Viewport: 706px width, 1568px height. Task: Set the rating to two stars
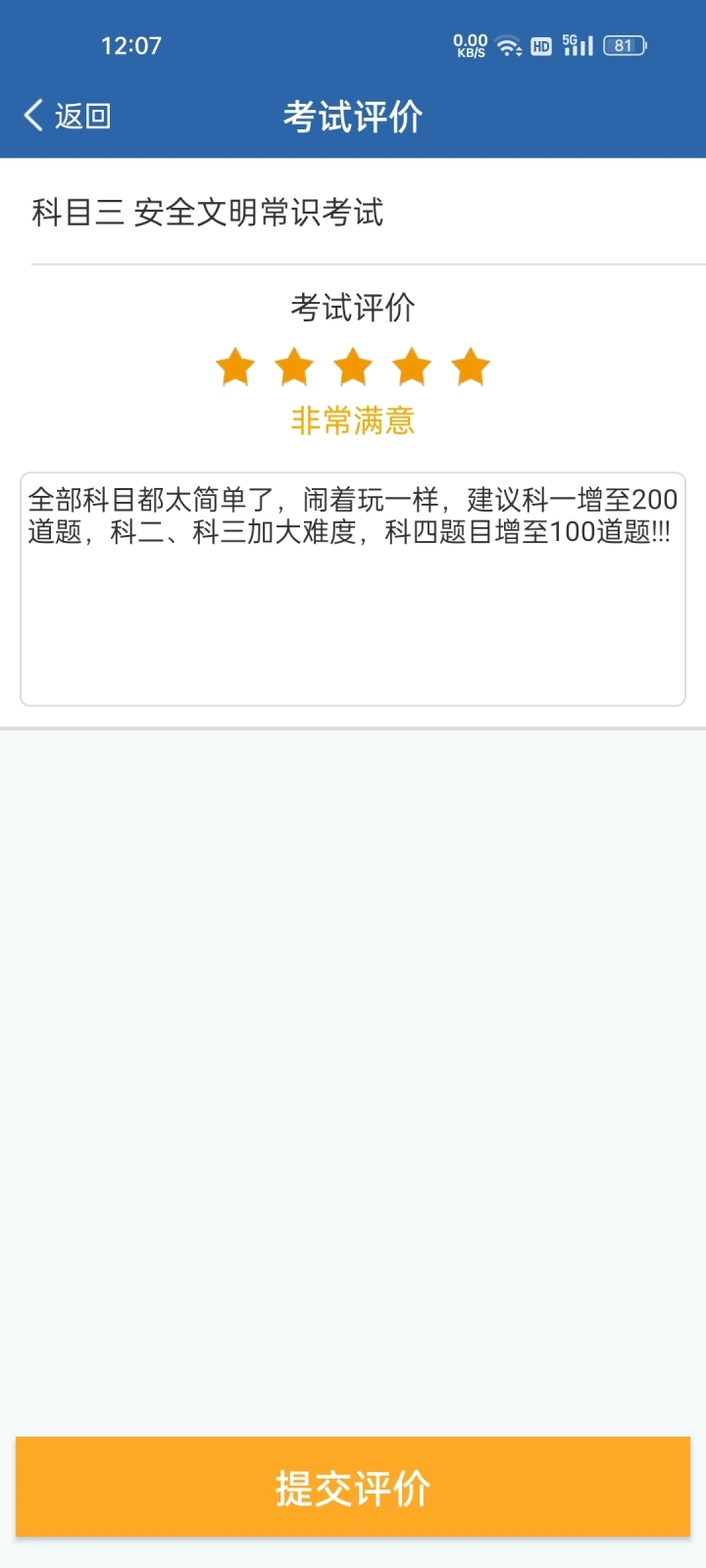[294, 367]
